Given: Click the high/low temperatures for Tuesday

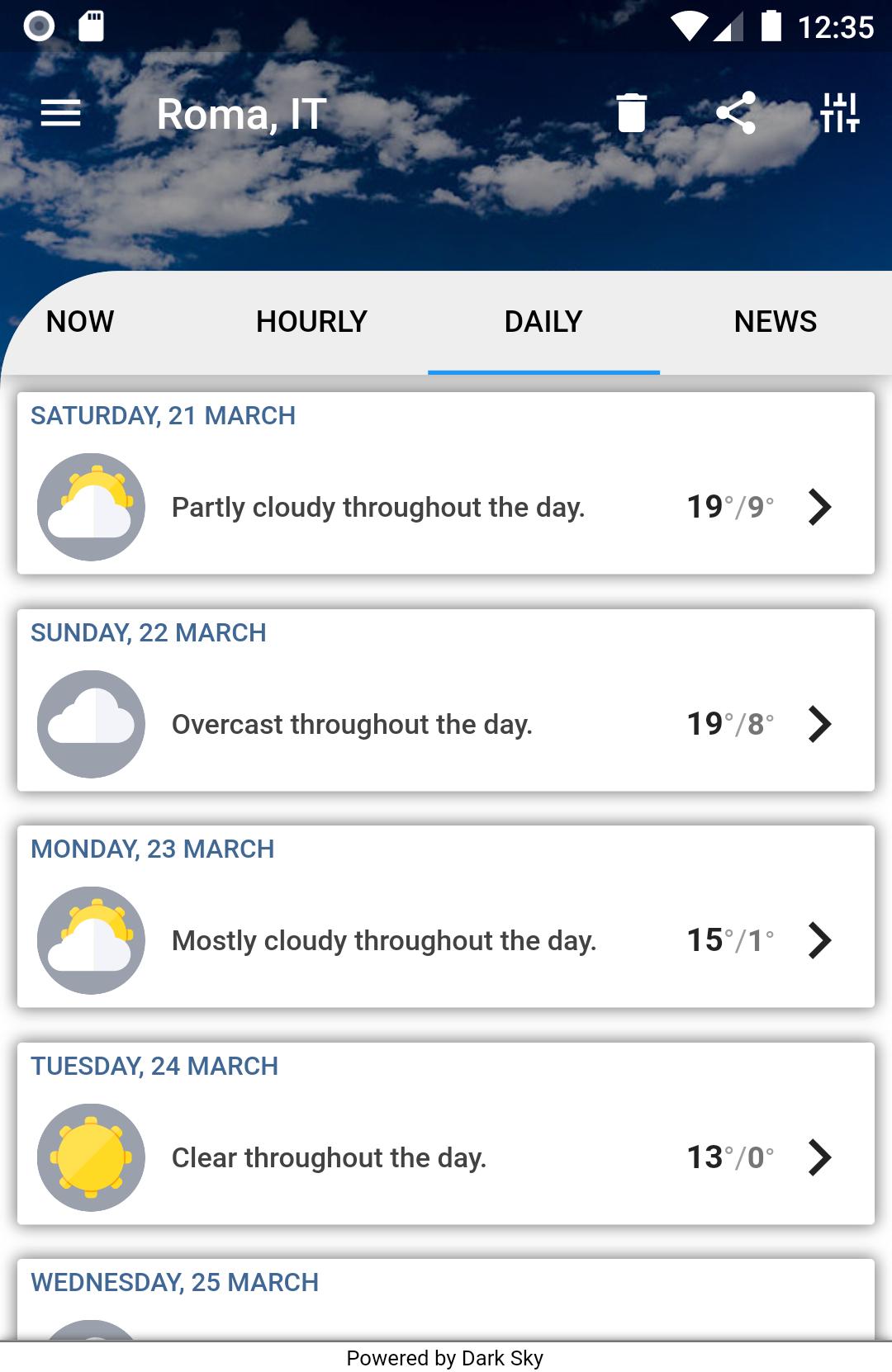Looking at the screenshot, I should (730, 1157).
